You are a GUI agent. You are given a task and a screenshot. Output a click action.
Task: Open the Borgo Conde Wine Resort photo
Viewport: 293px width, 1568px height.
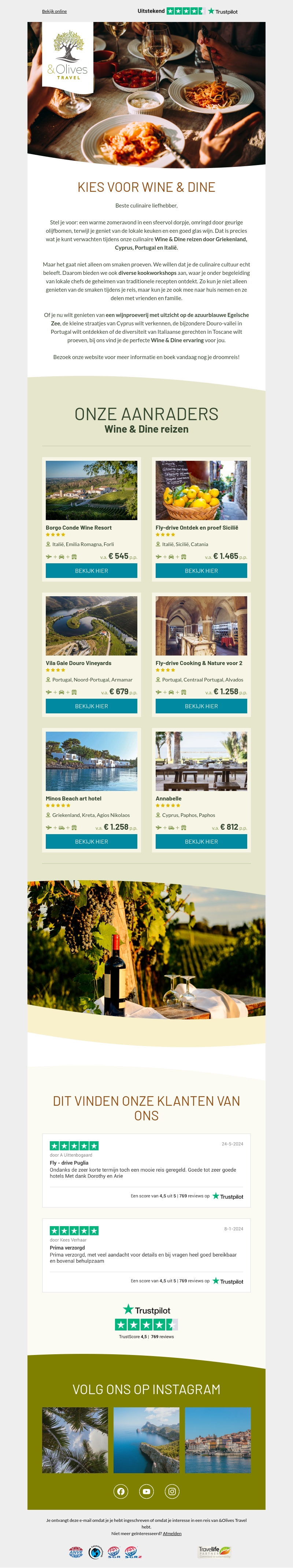click(x=91, y=490)
